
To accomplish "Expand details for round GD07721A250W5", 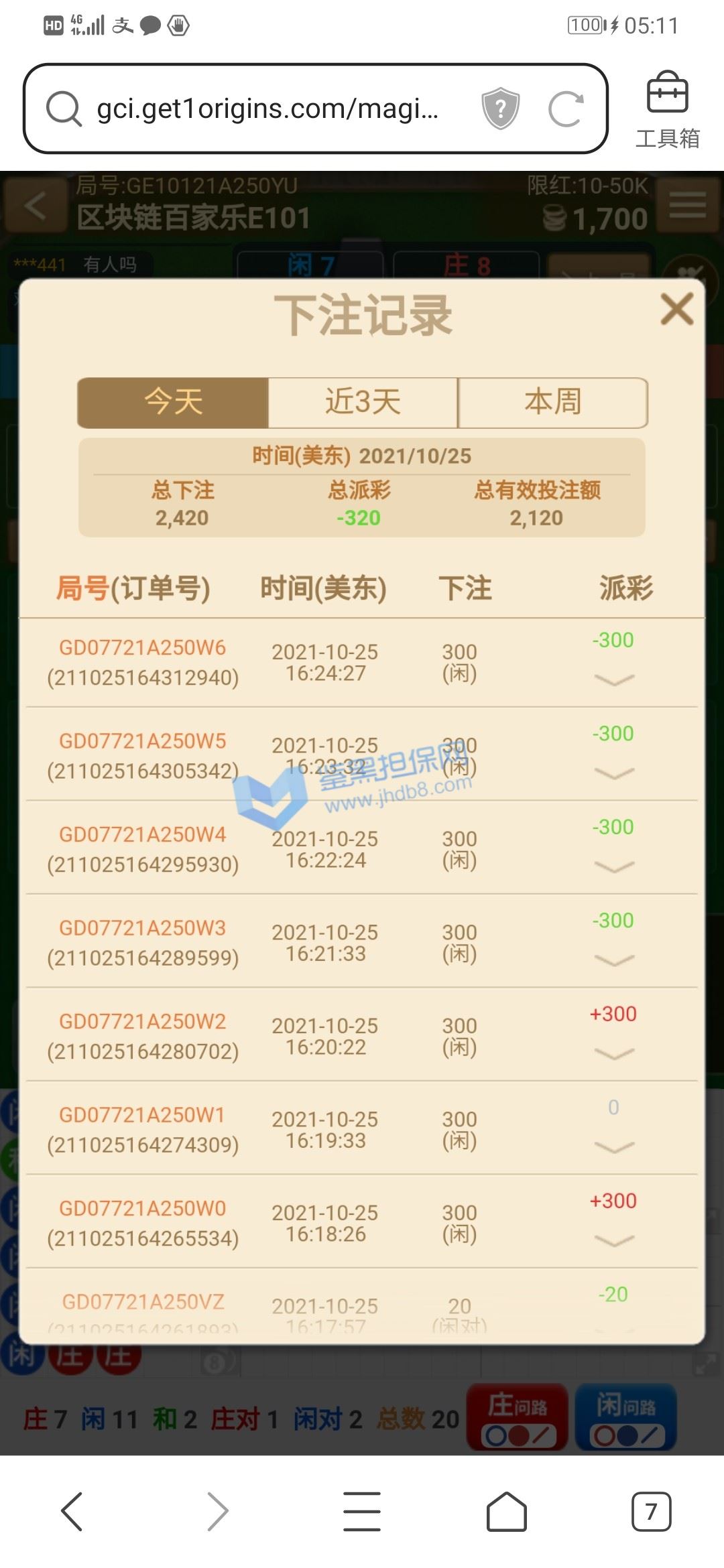I will tap(614, 773).
